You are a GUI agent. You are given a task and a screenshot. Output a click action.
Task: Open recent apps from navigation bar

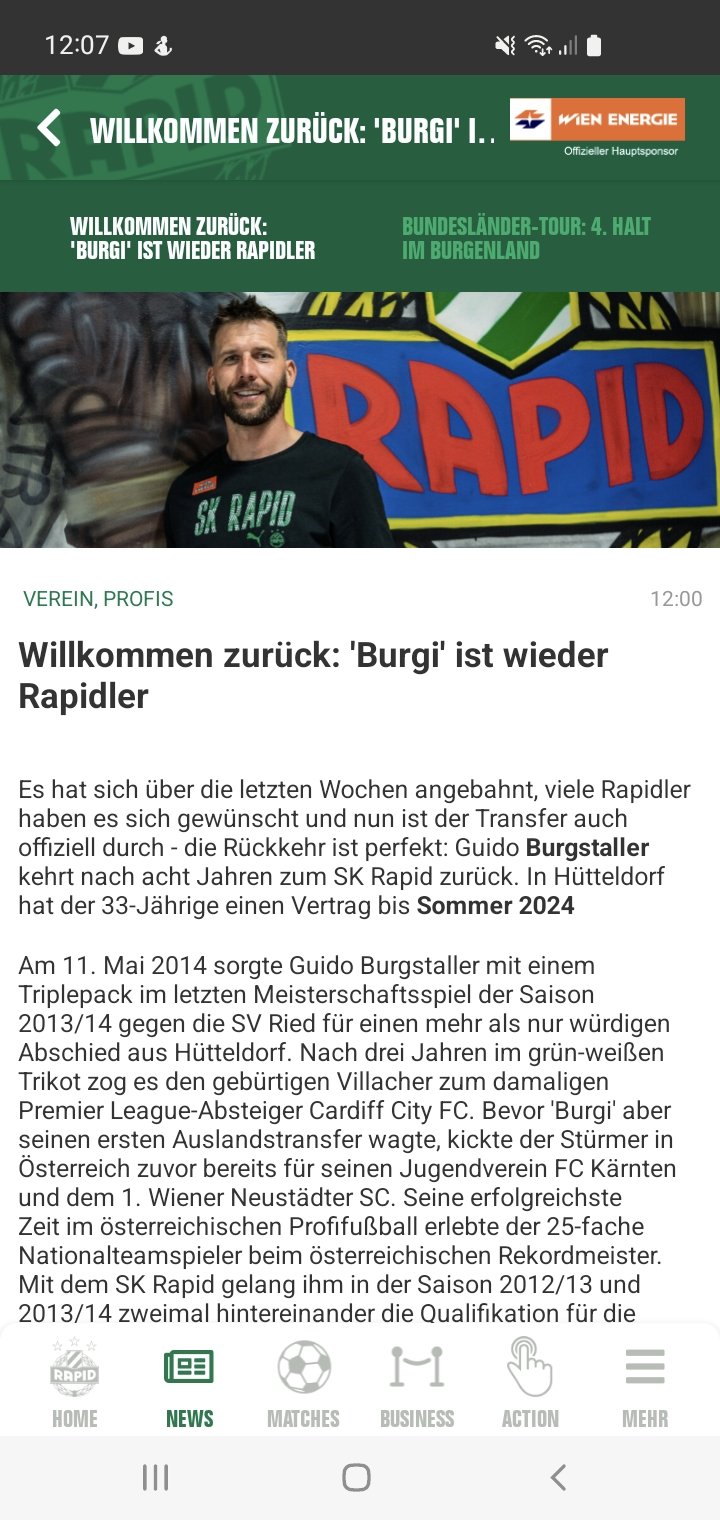155,1477
